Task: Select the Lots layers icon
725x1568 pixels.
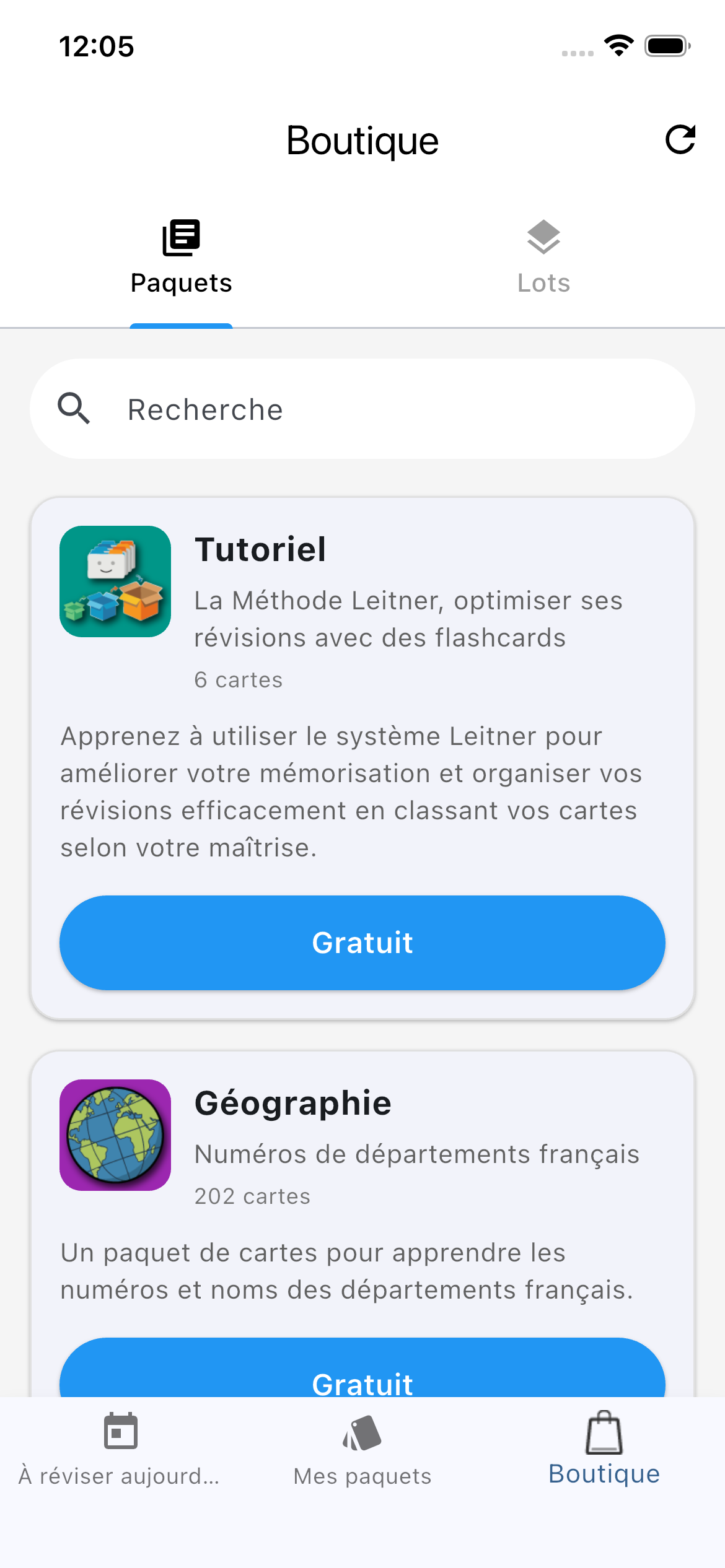Action: point(543,237)
